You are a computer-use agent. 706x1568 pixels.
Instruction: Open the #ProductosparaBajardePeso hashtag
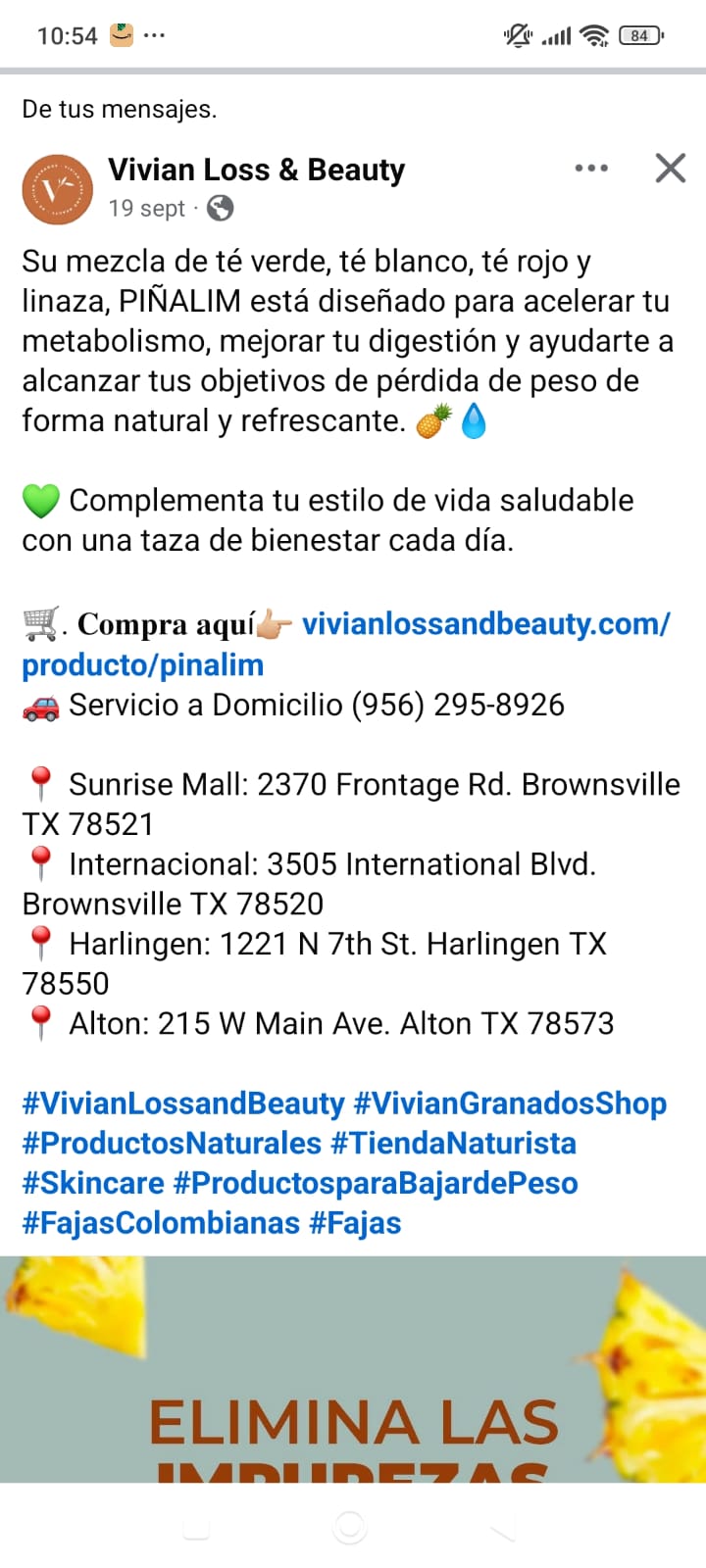click(376, 1184)
